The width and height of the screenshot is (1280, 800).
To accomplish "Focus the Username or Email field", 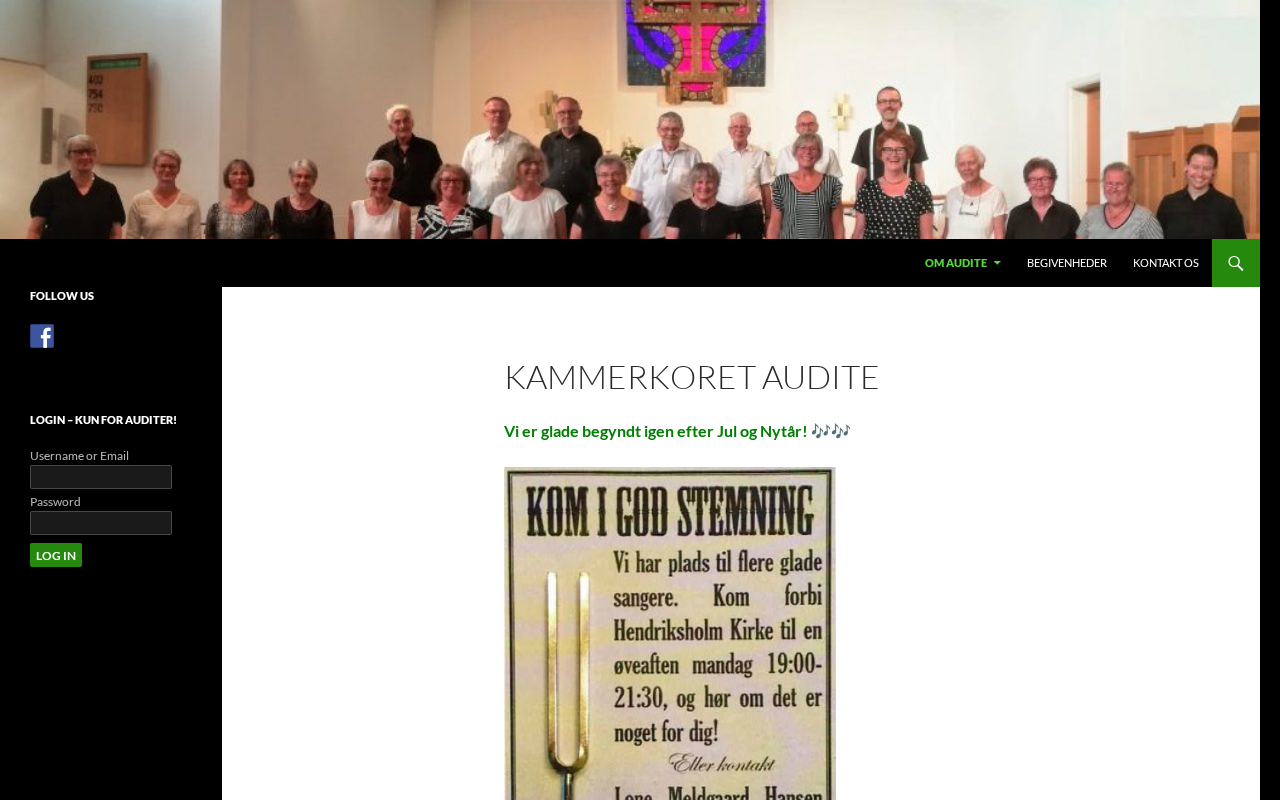I will tap(101, 477).
